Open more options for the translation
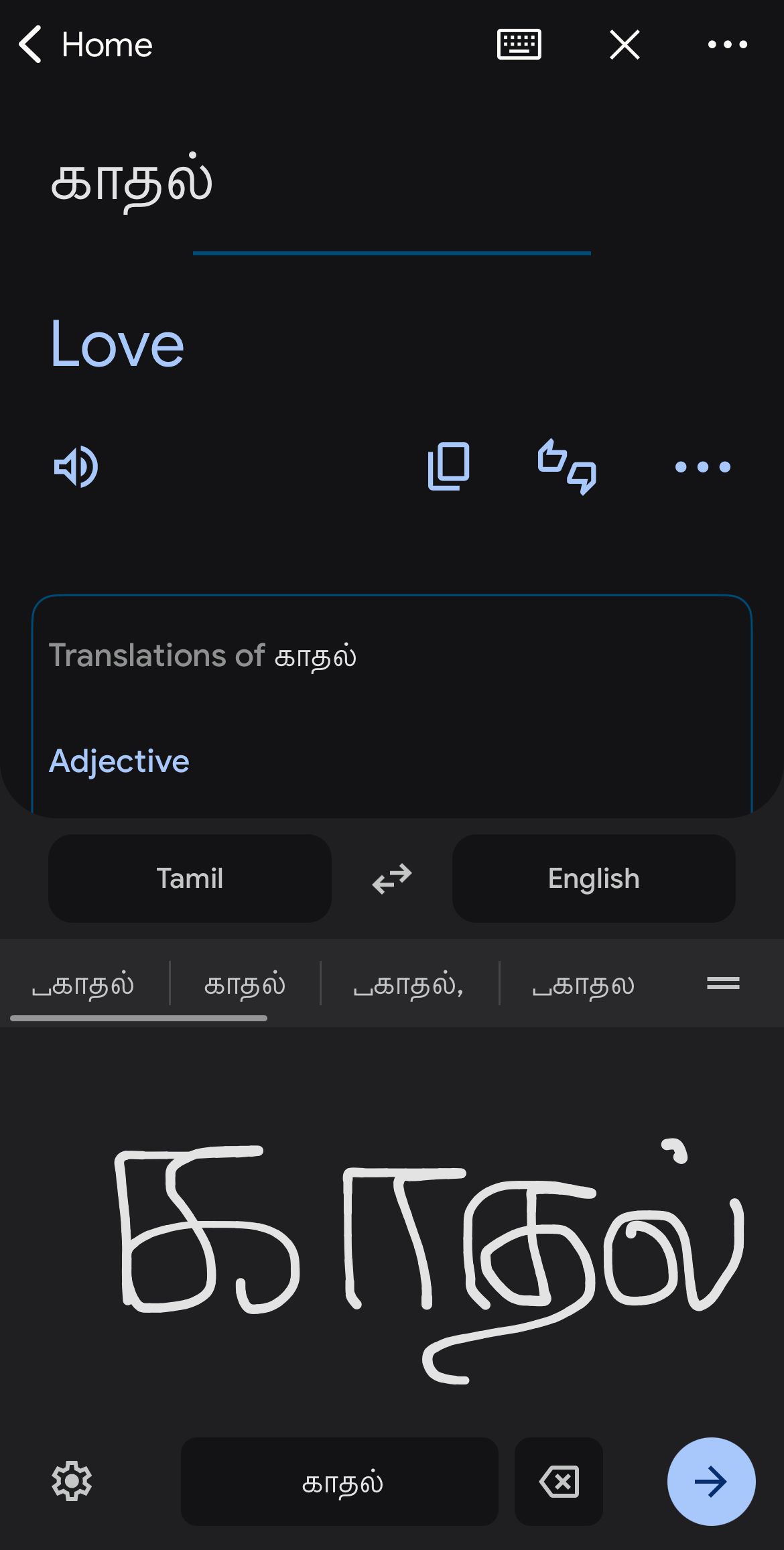The height and width of the screenshot is (1550, 784). tap(702, 466)
